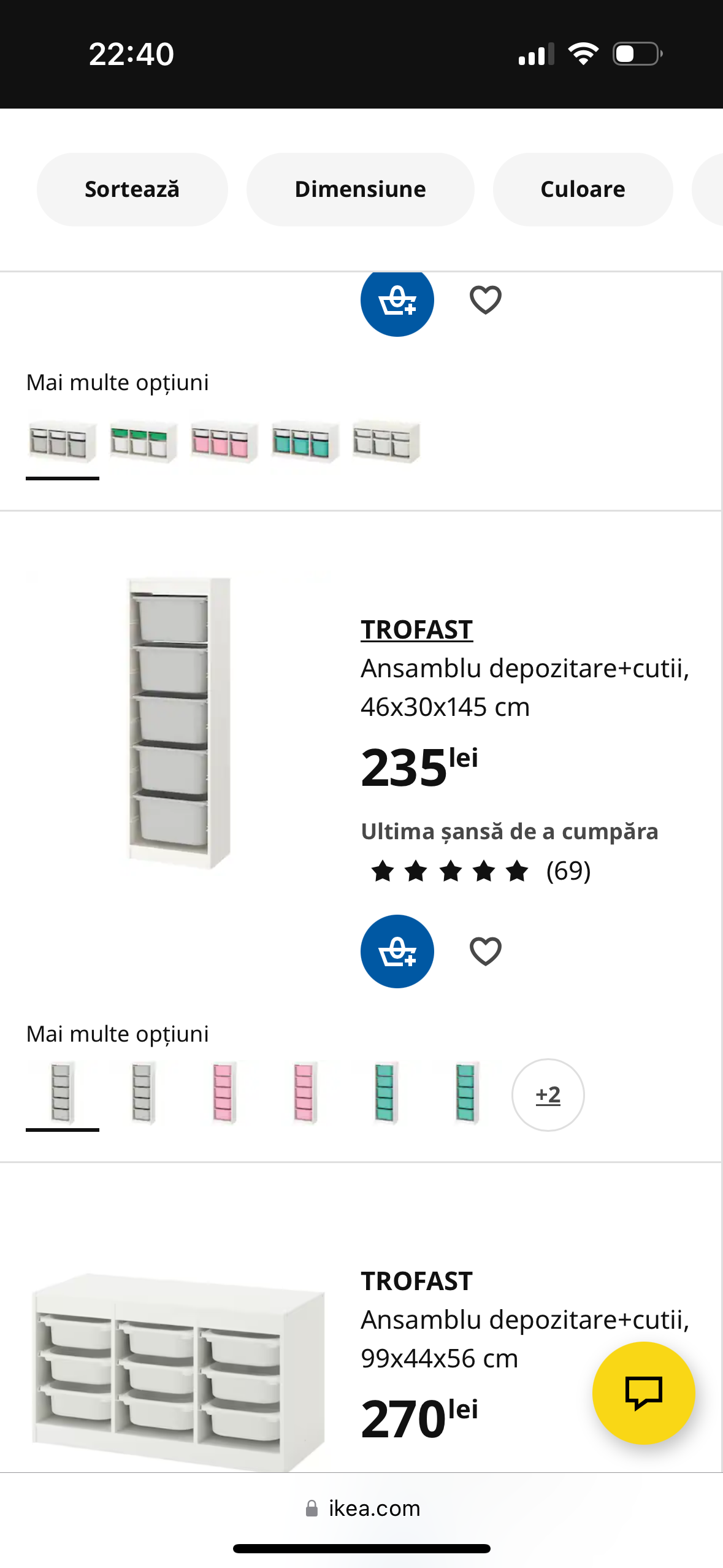Open the Sortează sort chip
Screen dimensions: 723x1568
click(132, 190)
